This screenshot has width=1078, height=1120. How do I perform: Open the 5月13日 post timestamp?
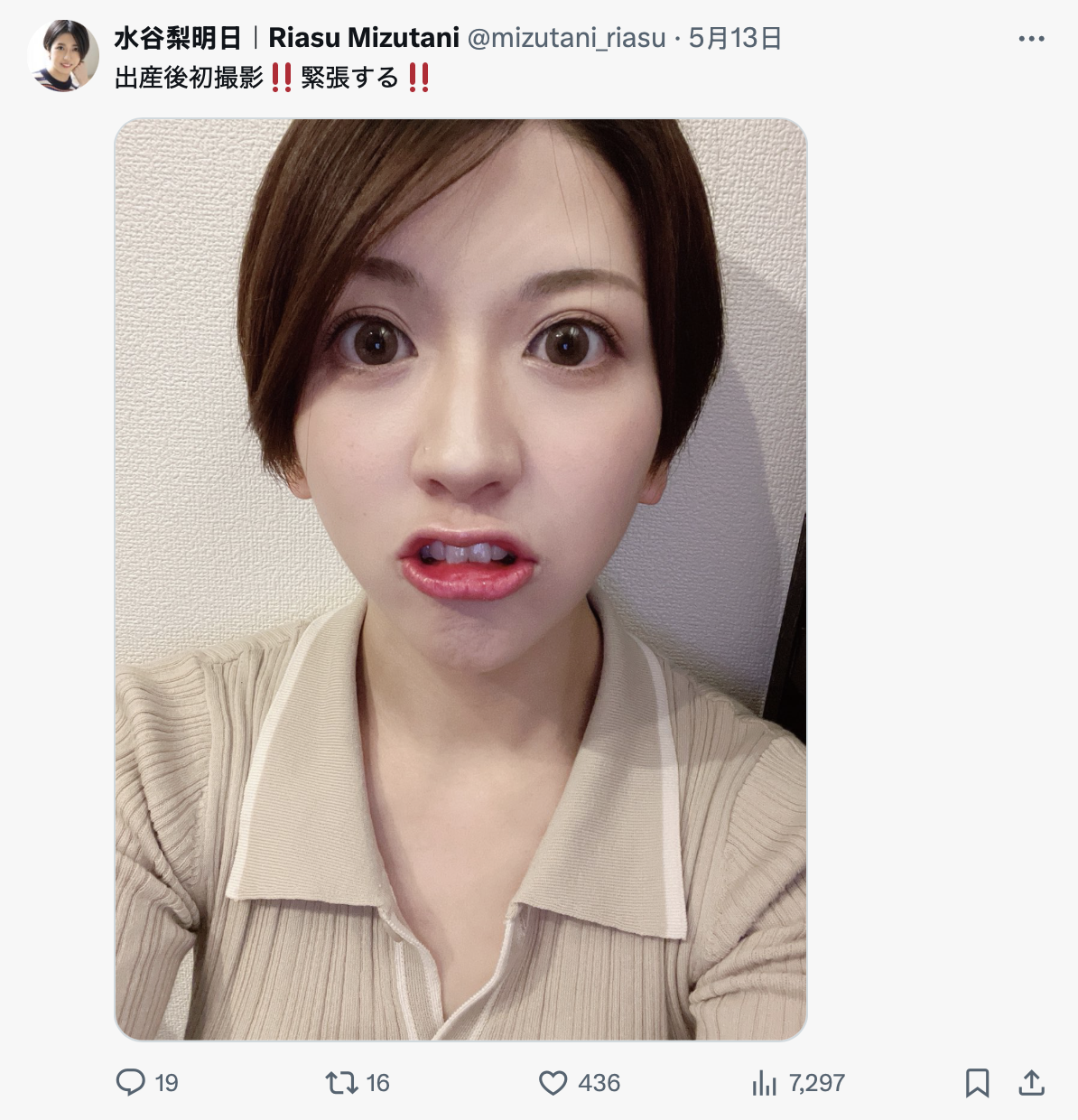coord(735,38)
